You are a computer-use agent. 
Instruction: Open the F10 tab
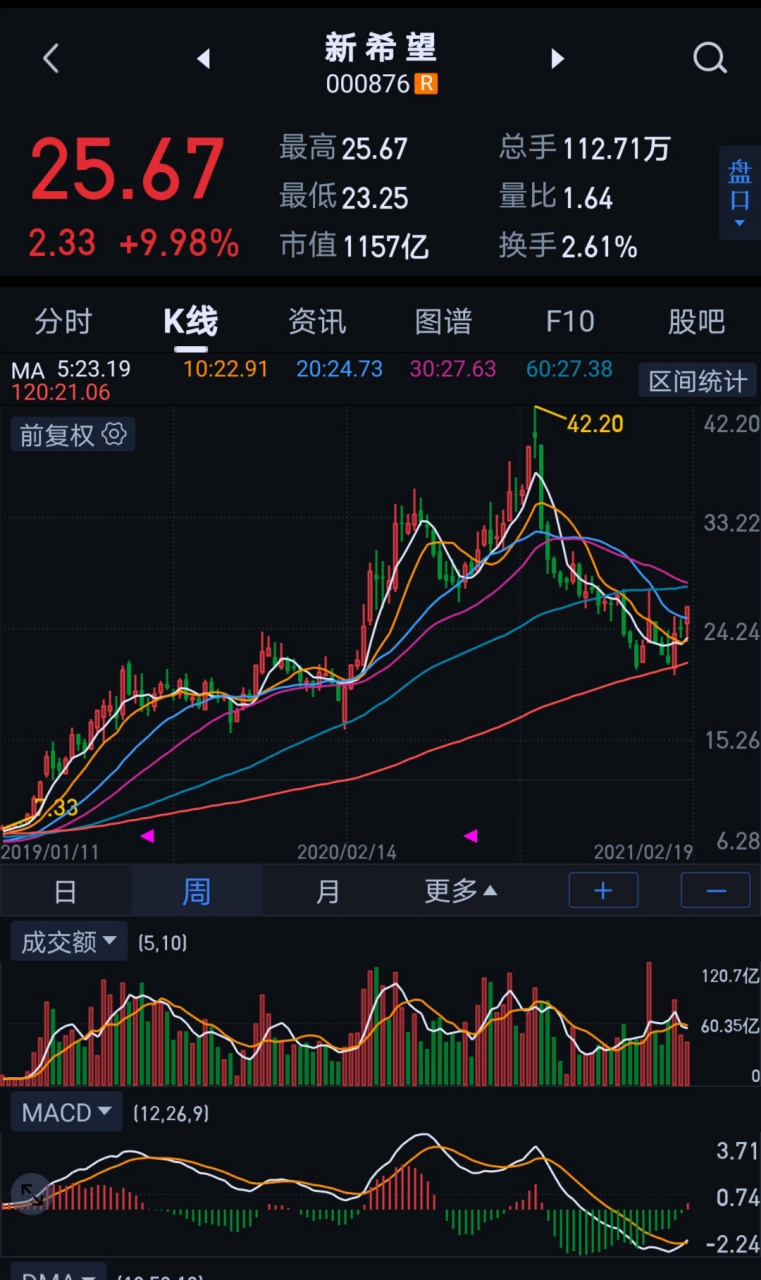pyautogui.click(x=570, y=322)
